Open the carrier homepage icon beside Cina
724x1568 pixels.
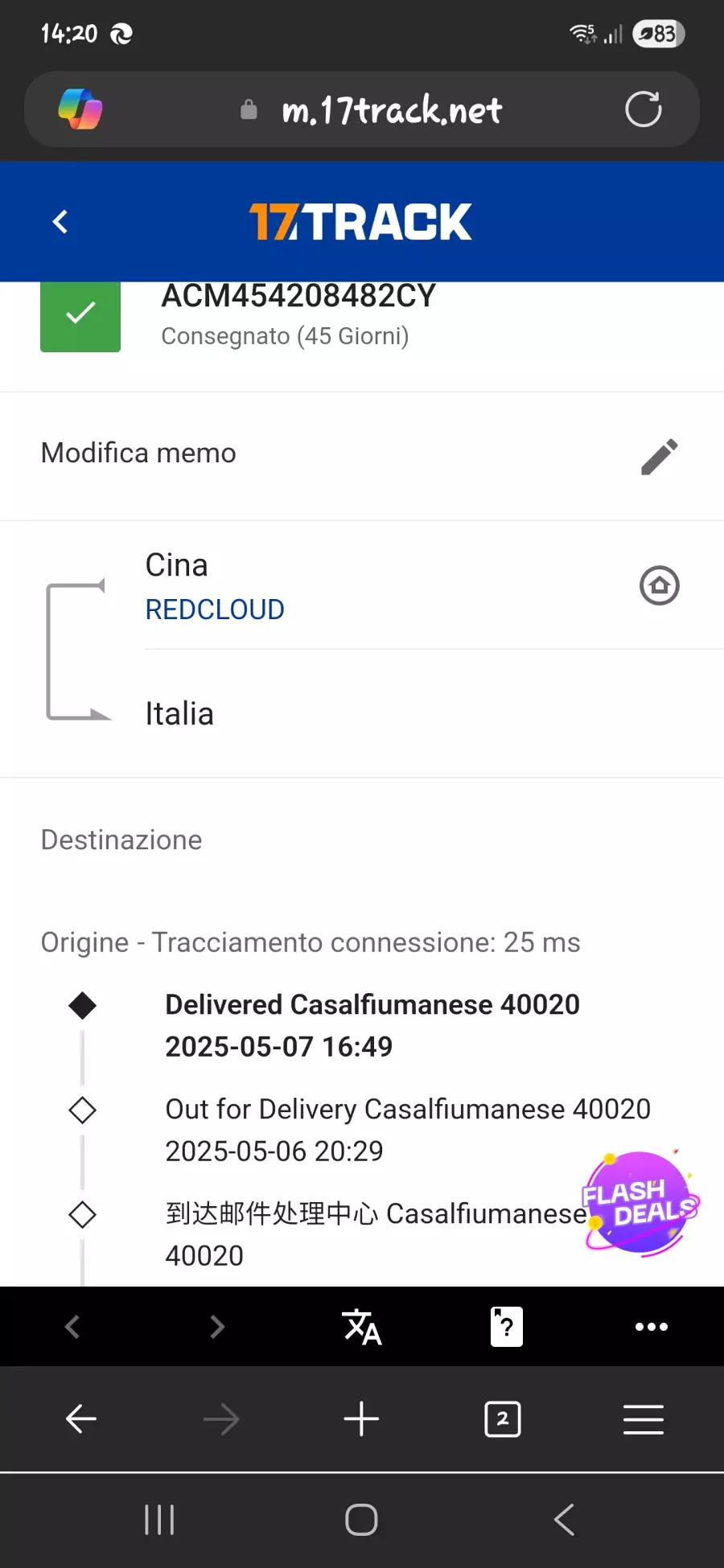coord(659,585)
